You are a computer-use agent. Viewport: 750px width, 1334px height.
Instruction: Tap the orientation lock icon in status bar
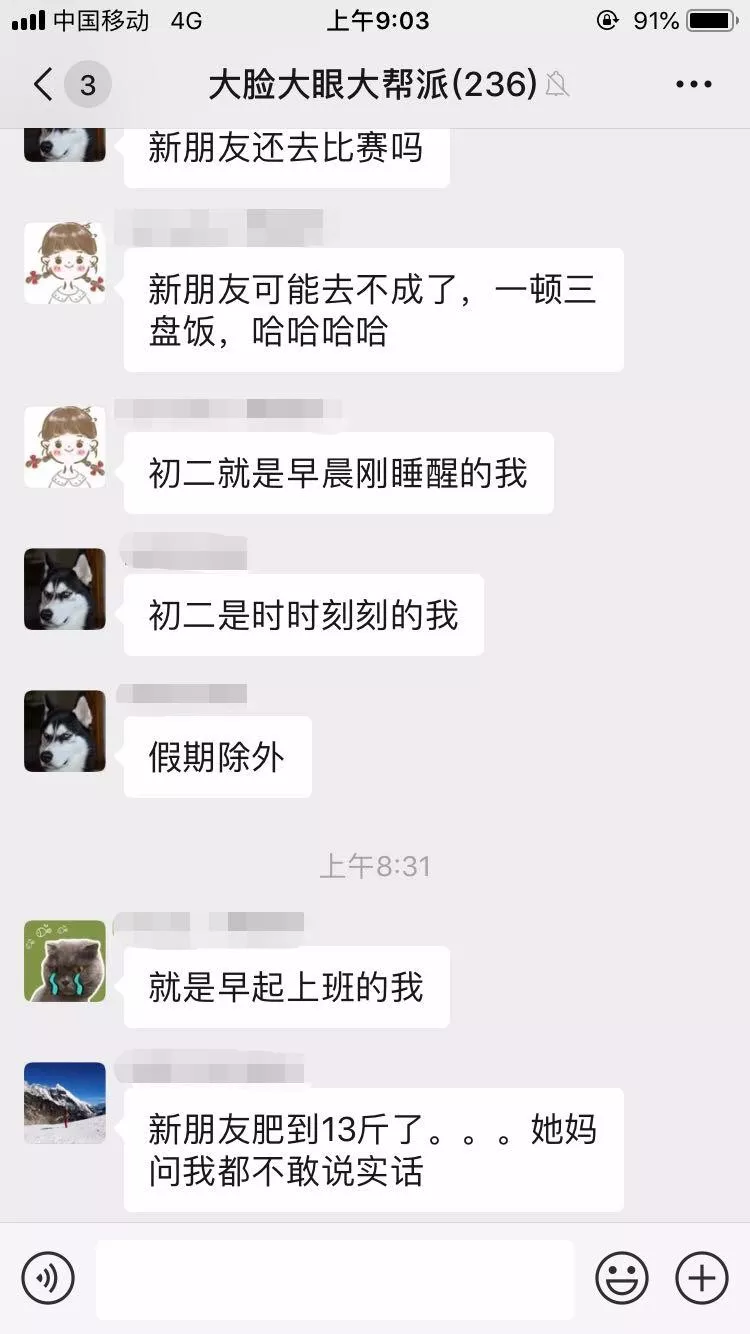point(605,18)
